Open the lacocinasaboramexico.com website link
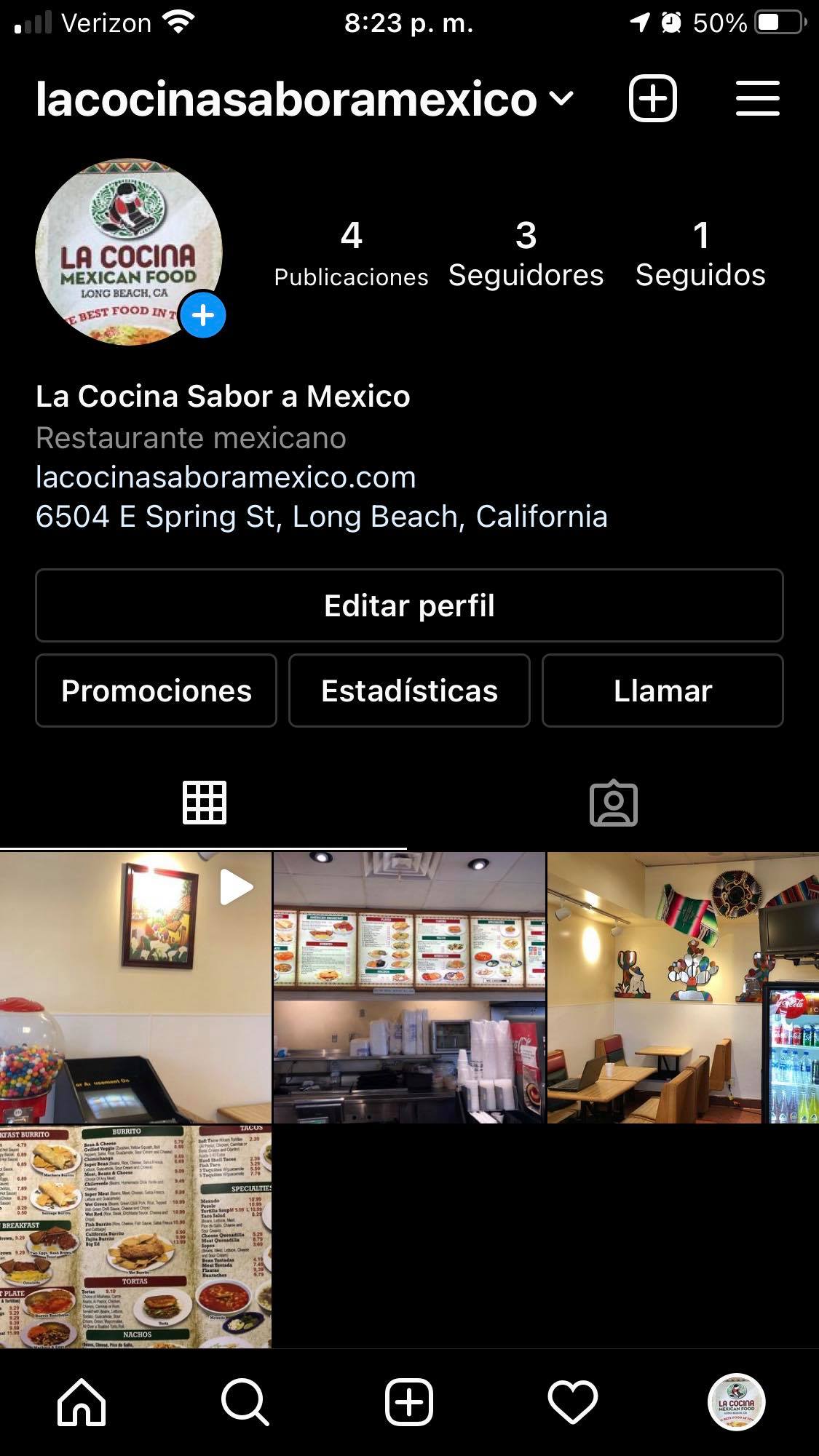819x1456 pixels. 226,477
